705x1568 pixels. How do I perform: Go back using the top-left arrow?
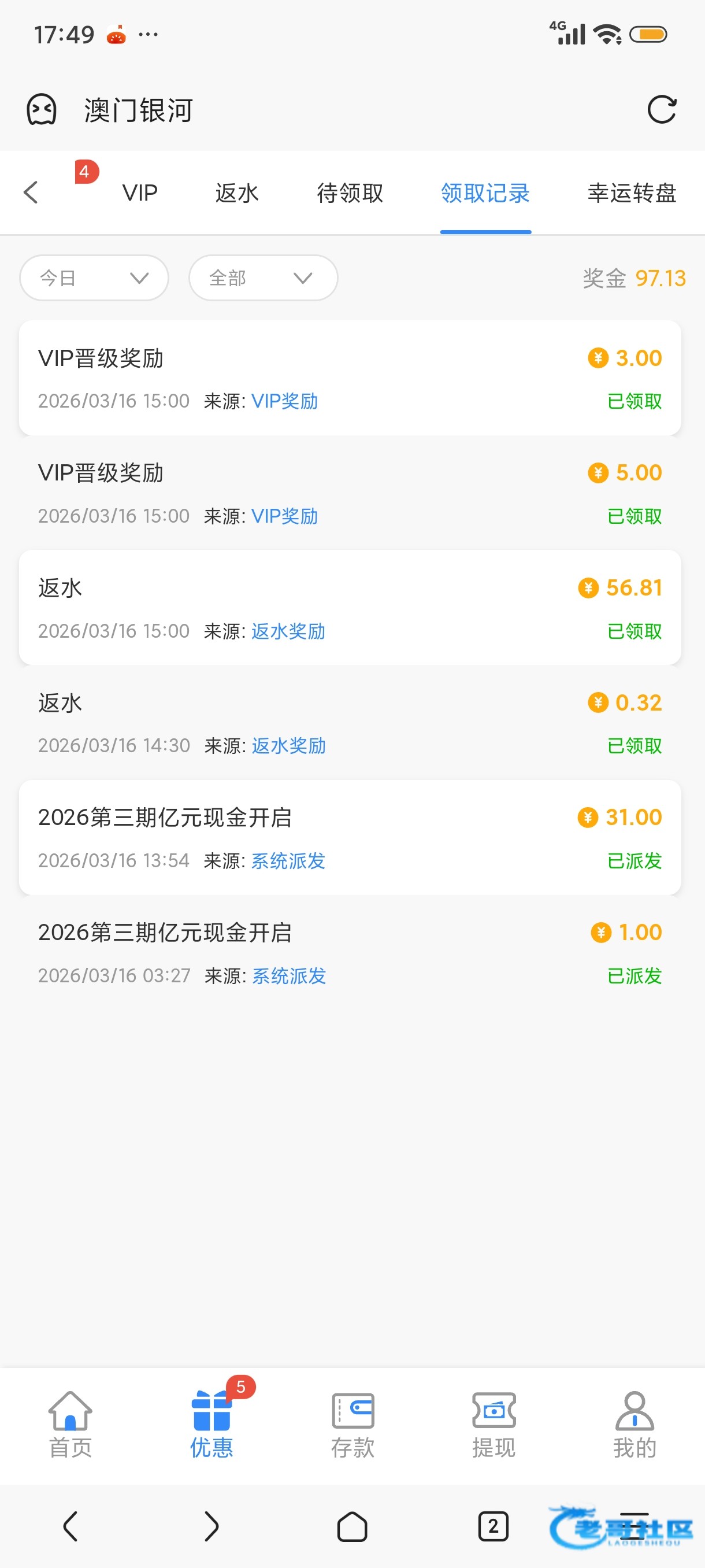[x=31, y=193]
